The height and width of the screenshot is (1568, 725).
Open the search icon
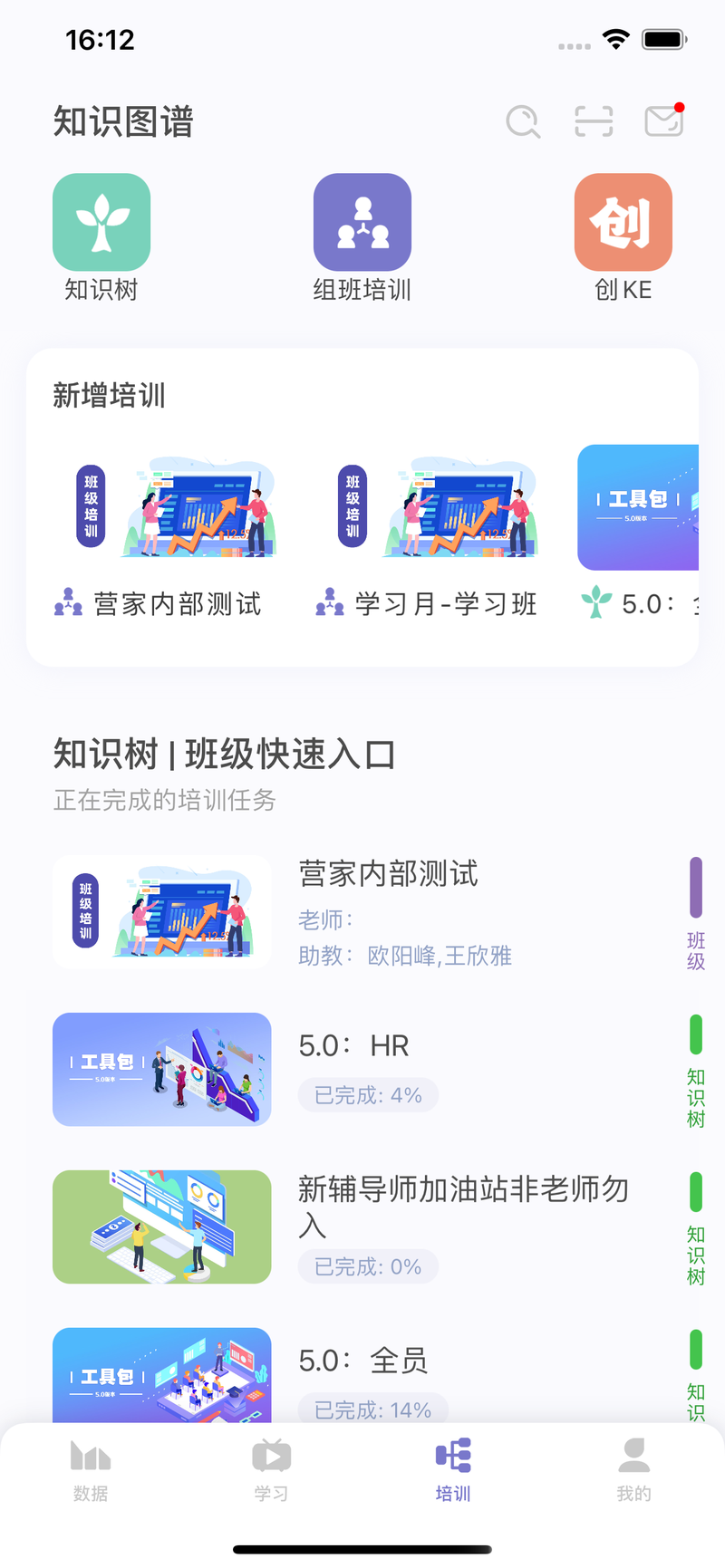pos(522,121)
